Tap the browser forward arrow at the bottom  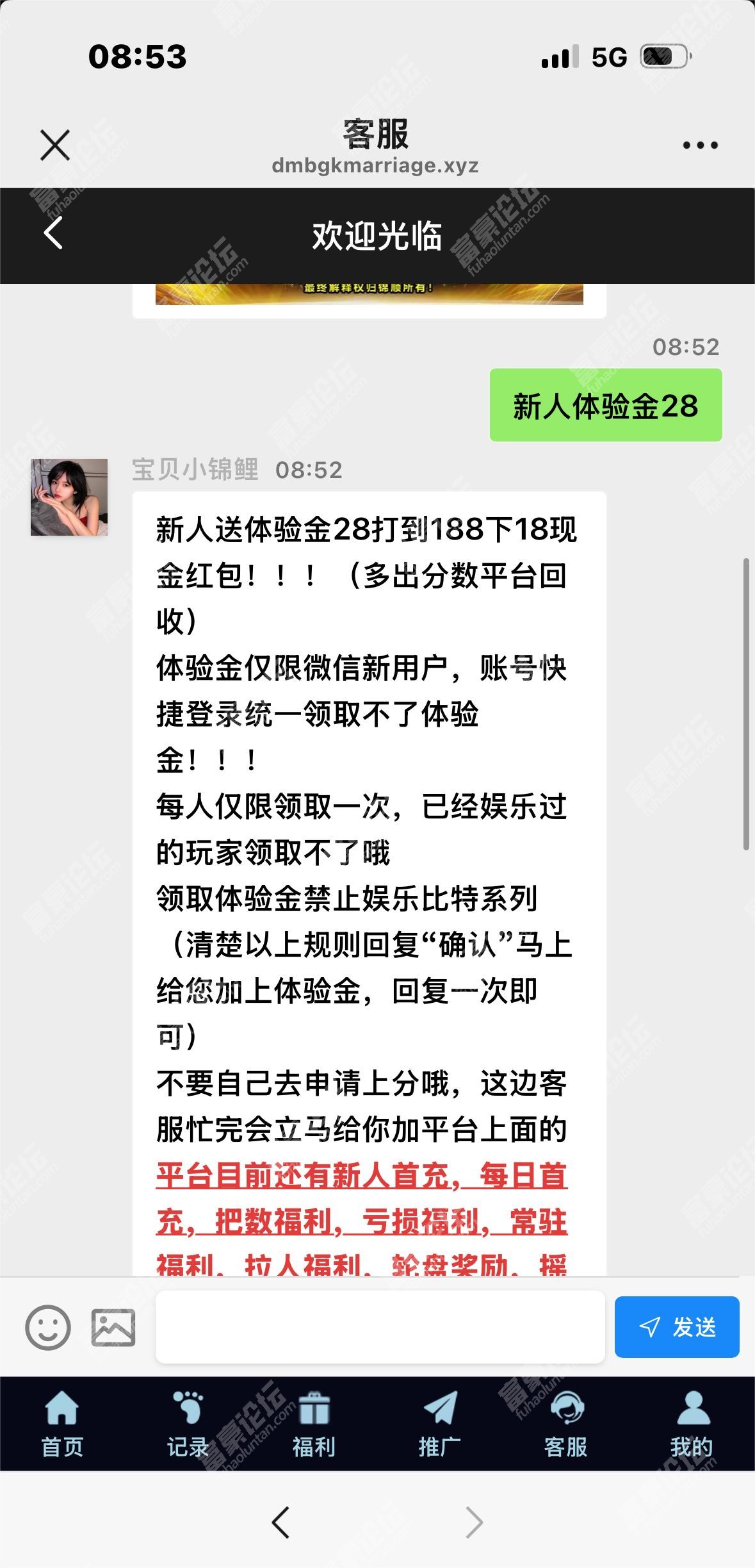tap(474, 1523)
